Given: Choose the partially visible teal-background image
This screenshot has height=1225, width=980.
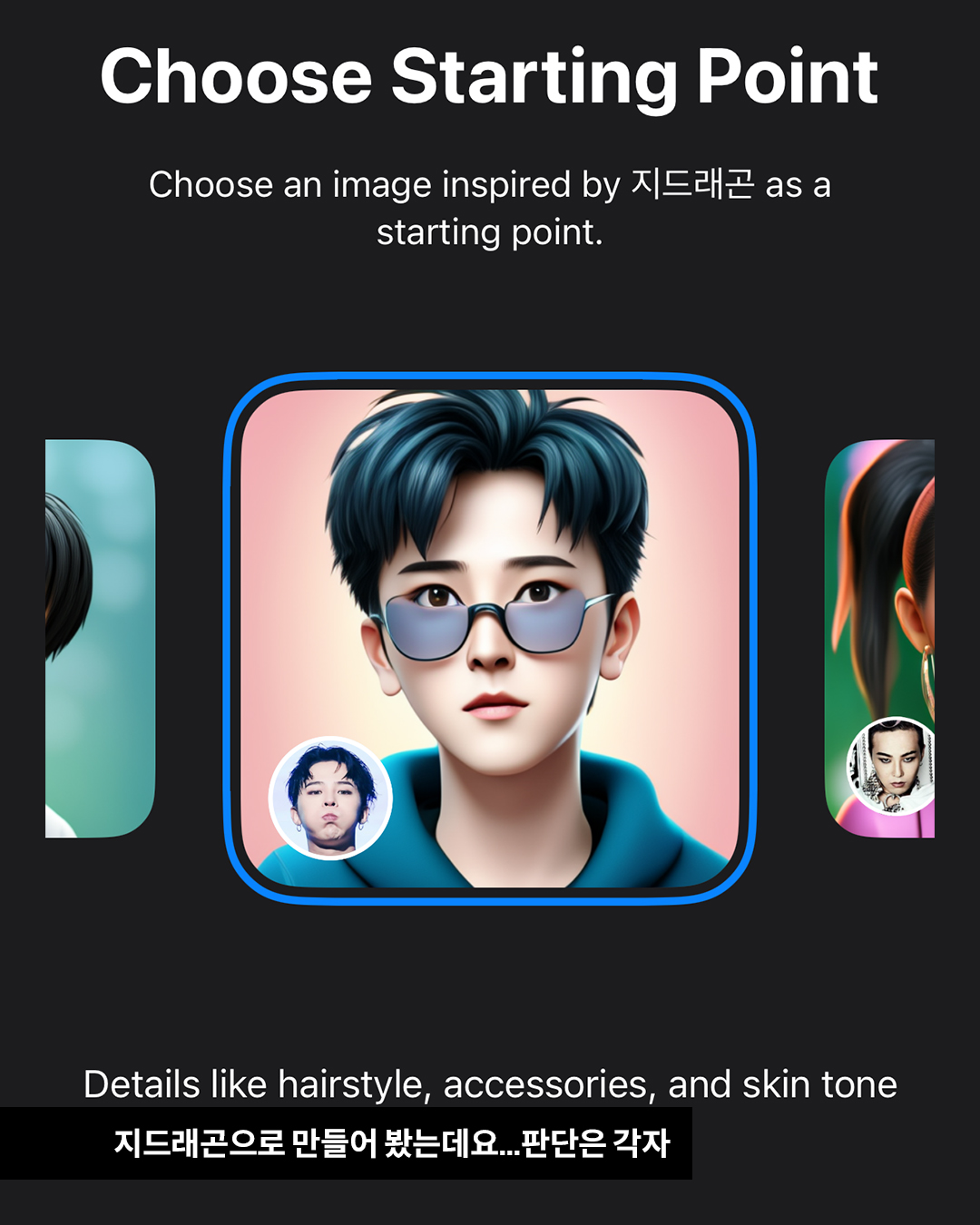Looking at the screenshot, I should coord(100,638).
